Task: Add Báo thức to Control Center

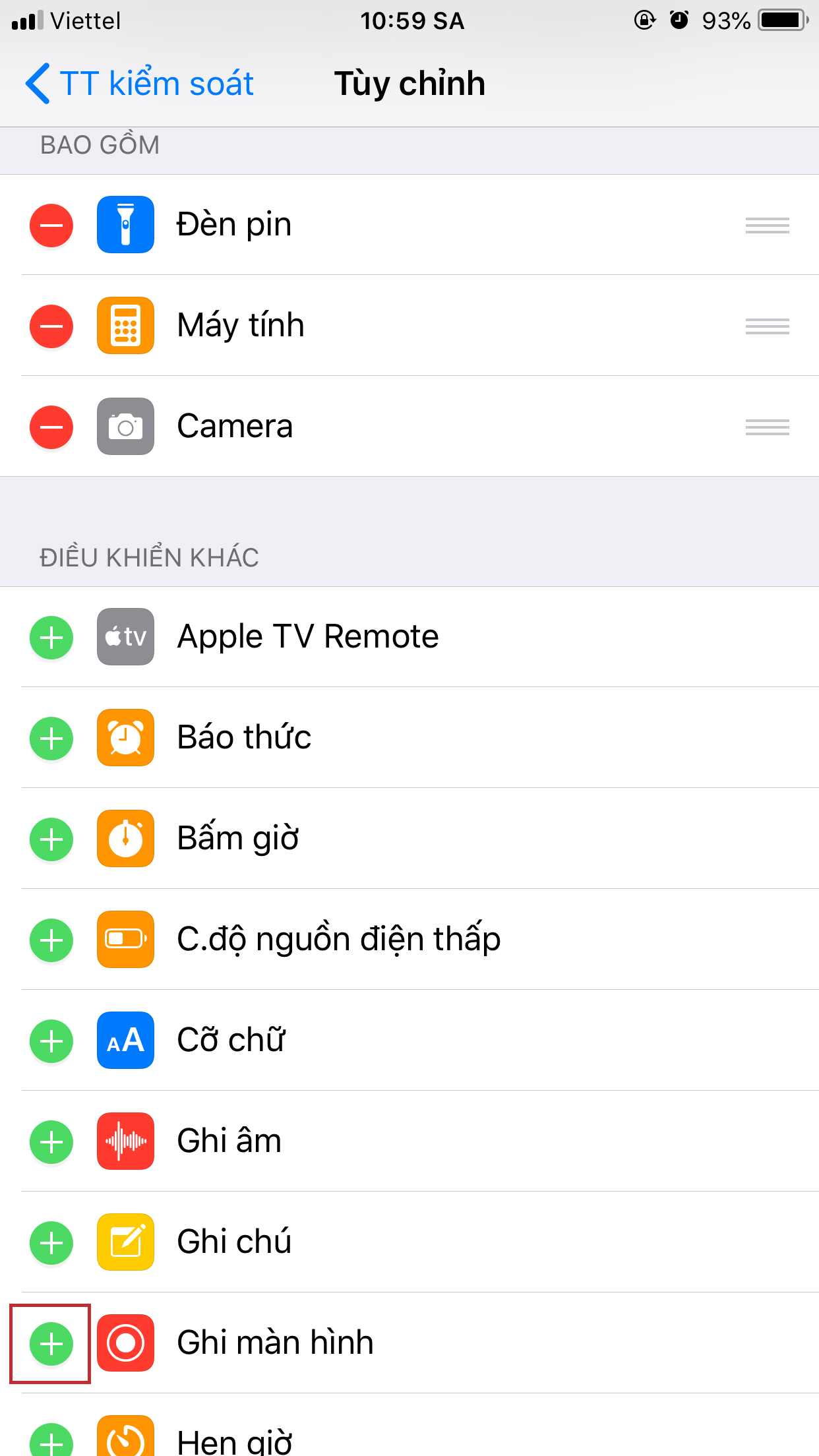Action: tap(51, 739)
